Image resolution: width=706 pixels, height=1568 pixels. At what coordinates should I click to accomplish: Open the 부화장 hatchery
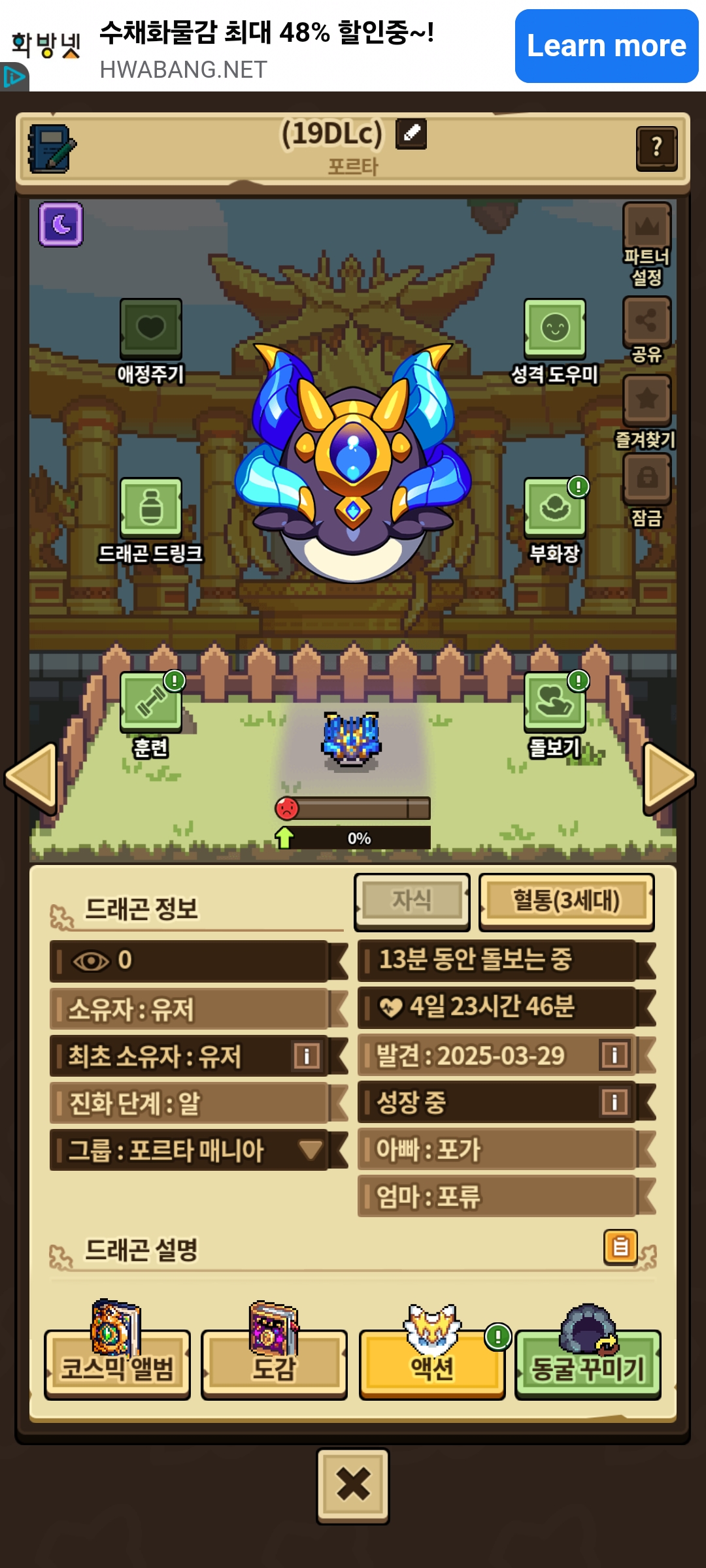tap(554, 519)
